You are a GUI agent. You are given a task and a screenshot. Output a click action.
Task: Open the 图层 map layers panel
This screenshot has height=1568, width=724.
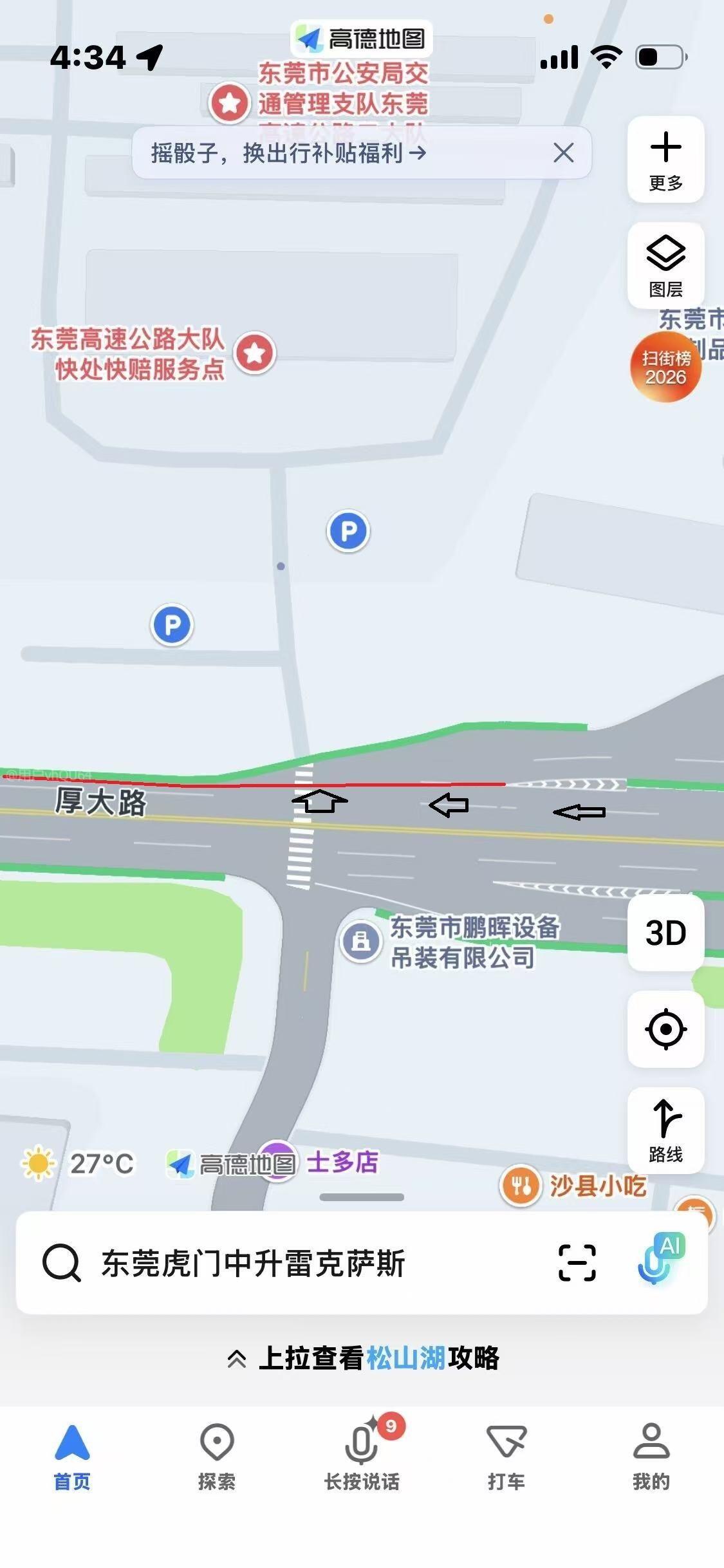point(665,265)
